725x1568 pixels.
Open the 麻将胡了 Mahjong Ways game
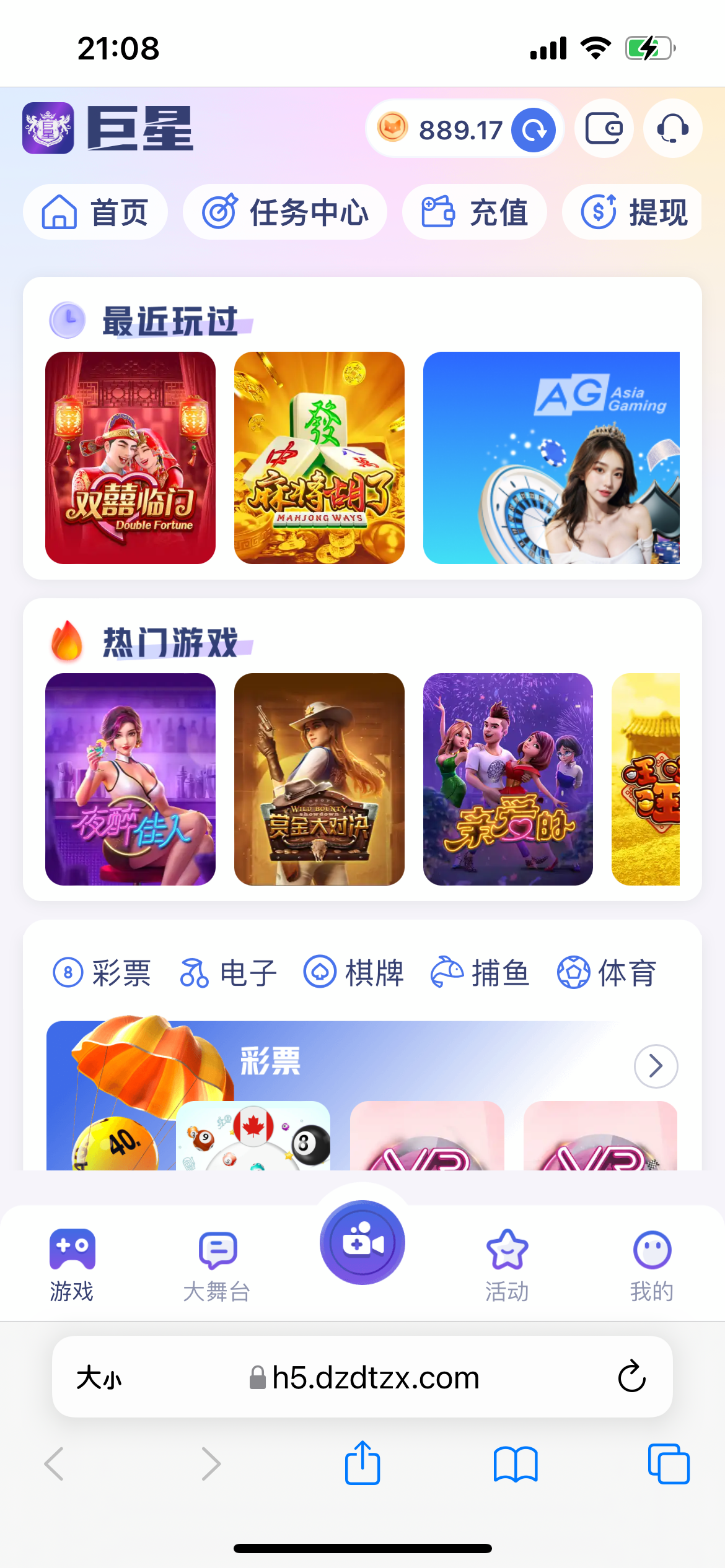click(319, 458)
